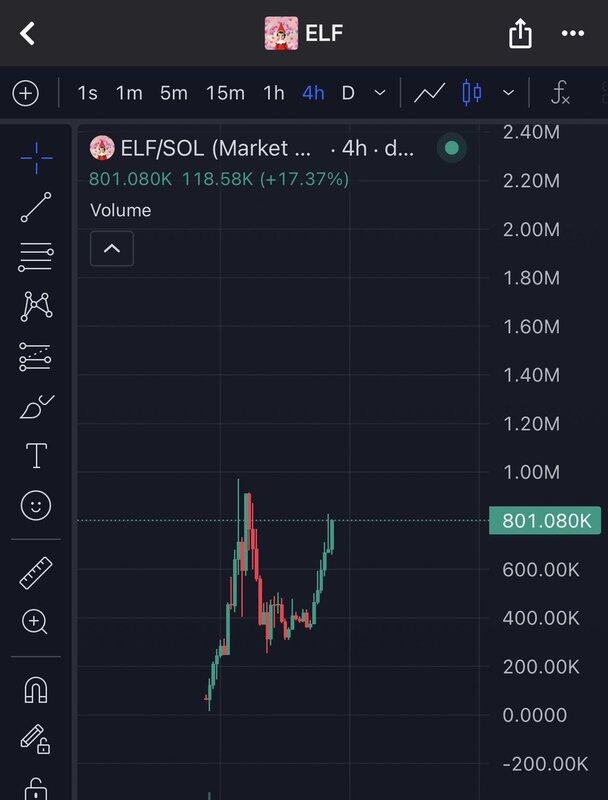Select the 15m timeframe
Viewport: 608px width, 800px height.
pos(225,93)
